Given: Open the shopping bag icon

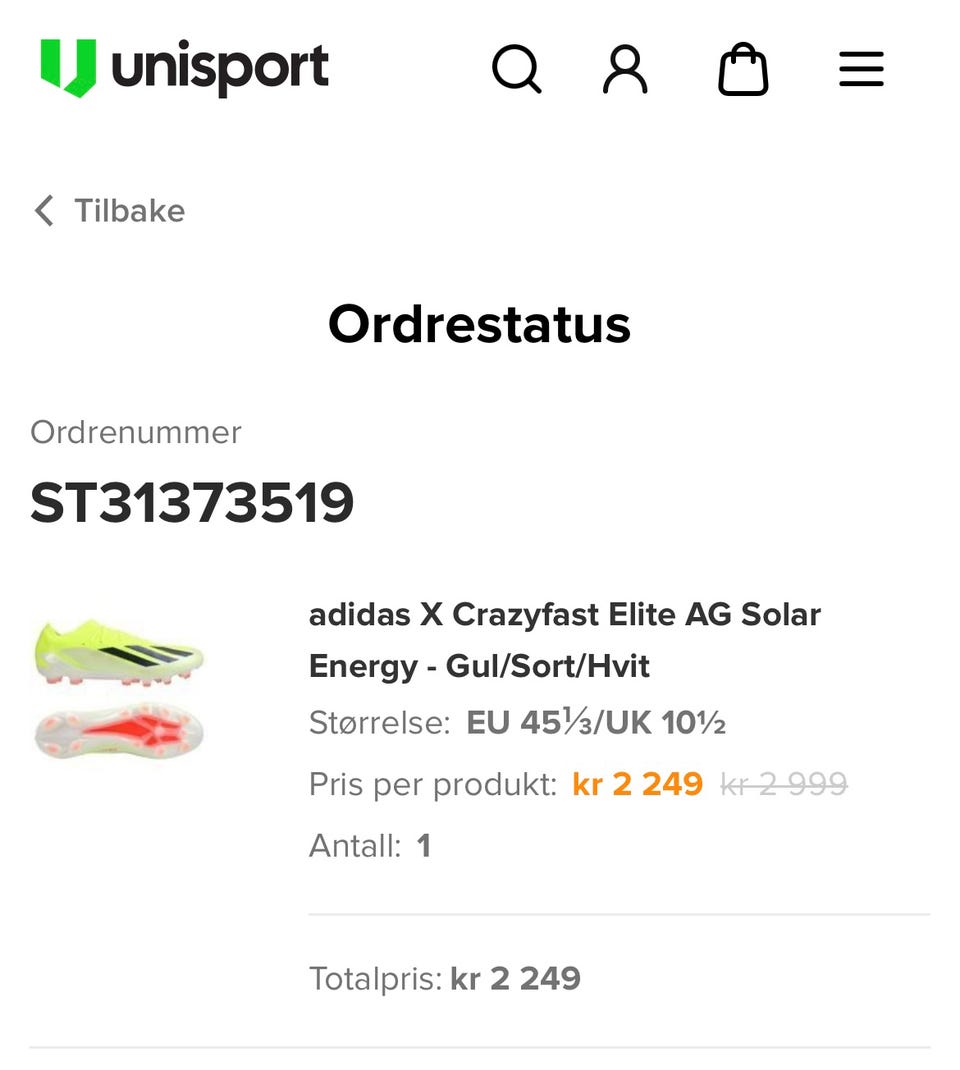Looking at the screenshot, I should [743, 68].
